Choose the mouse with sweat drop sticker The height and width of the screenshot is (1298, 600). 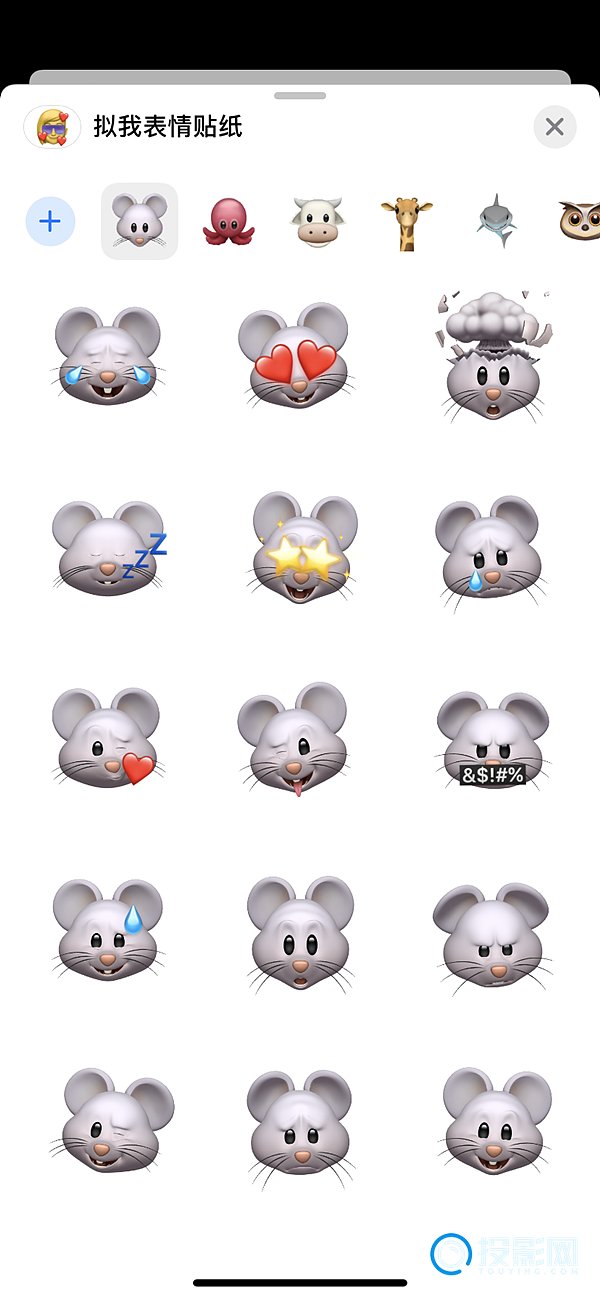click(x=108, y=932)
